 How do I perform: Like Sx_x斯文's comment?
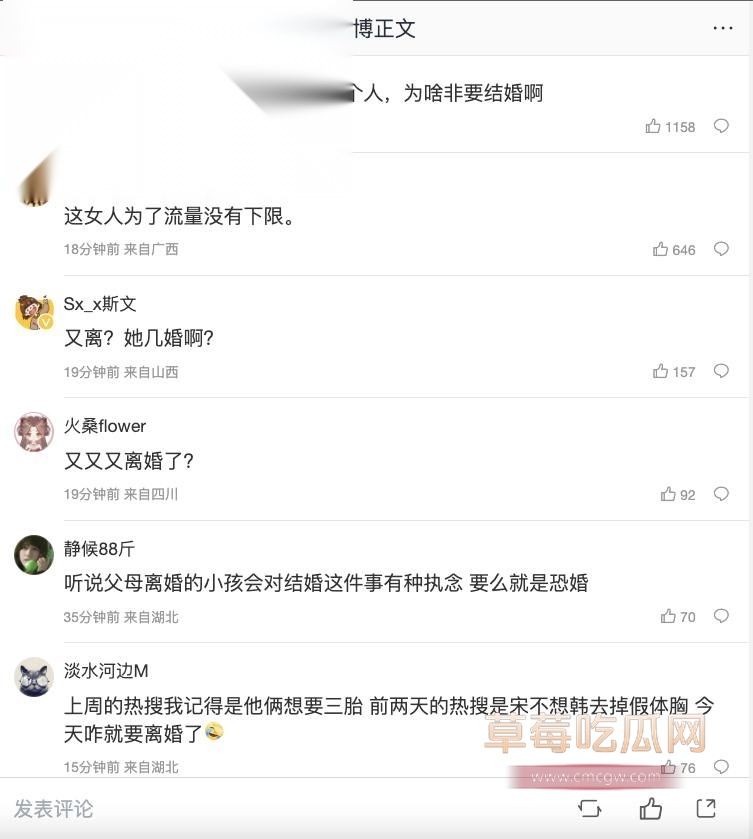point(661,371)
